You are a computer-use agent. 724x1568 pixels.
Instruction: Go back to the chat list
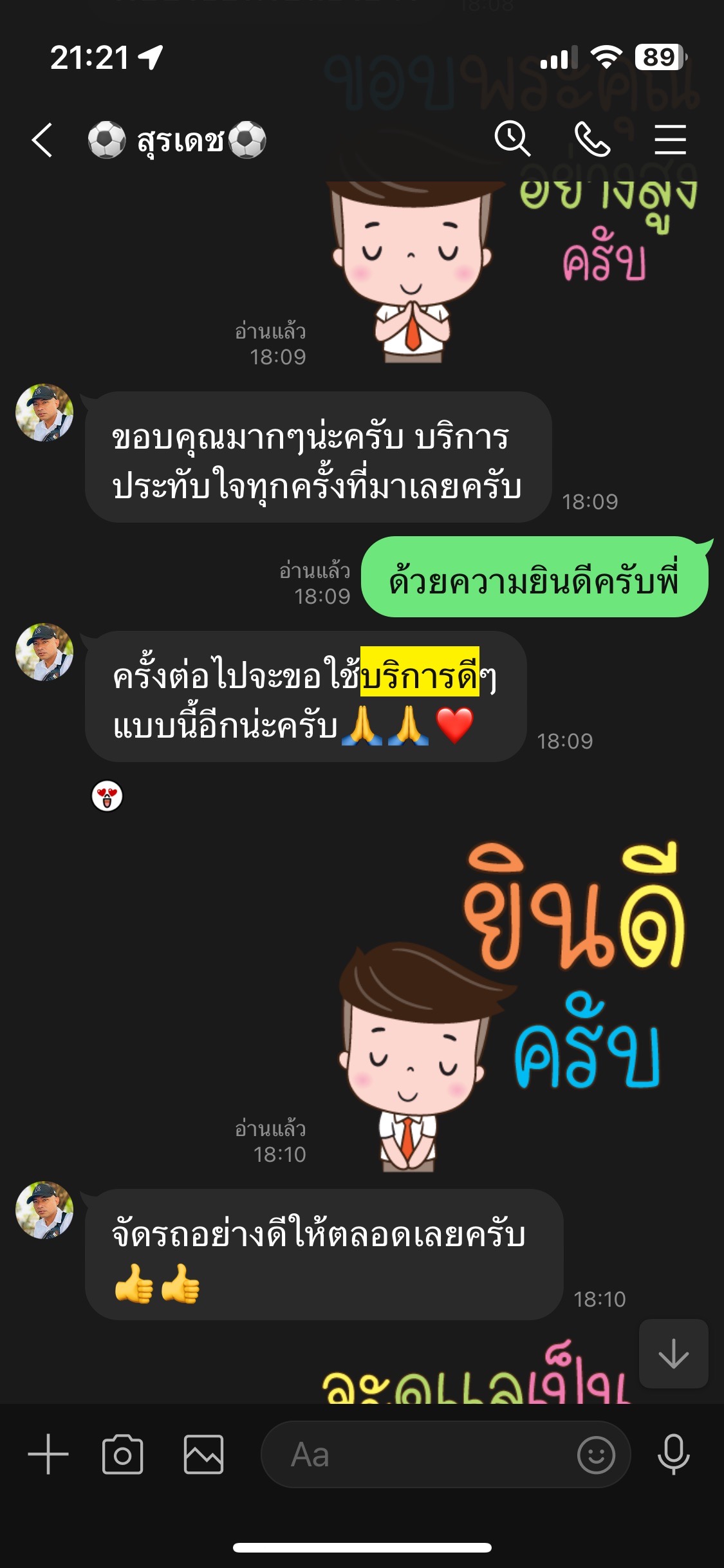click(x=42, y=140)
